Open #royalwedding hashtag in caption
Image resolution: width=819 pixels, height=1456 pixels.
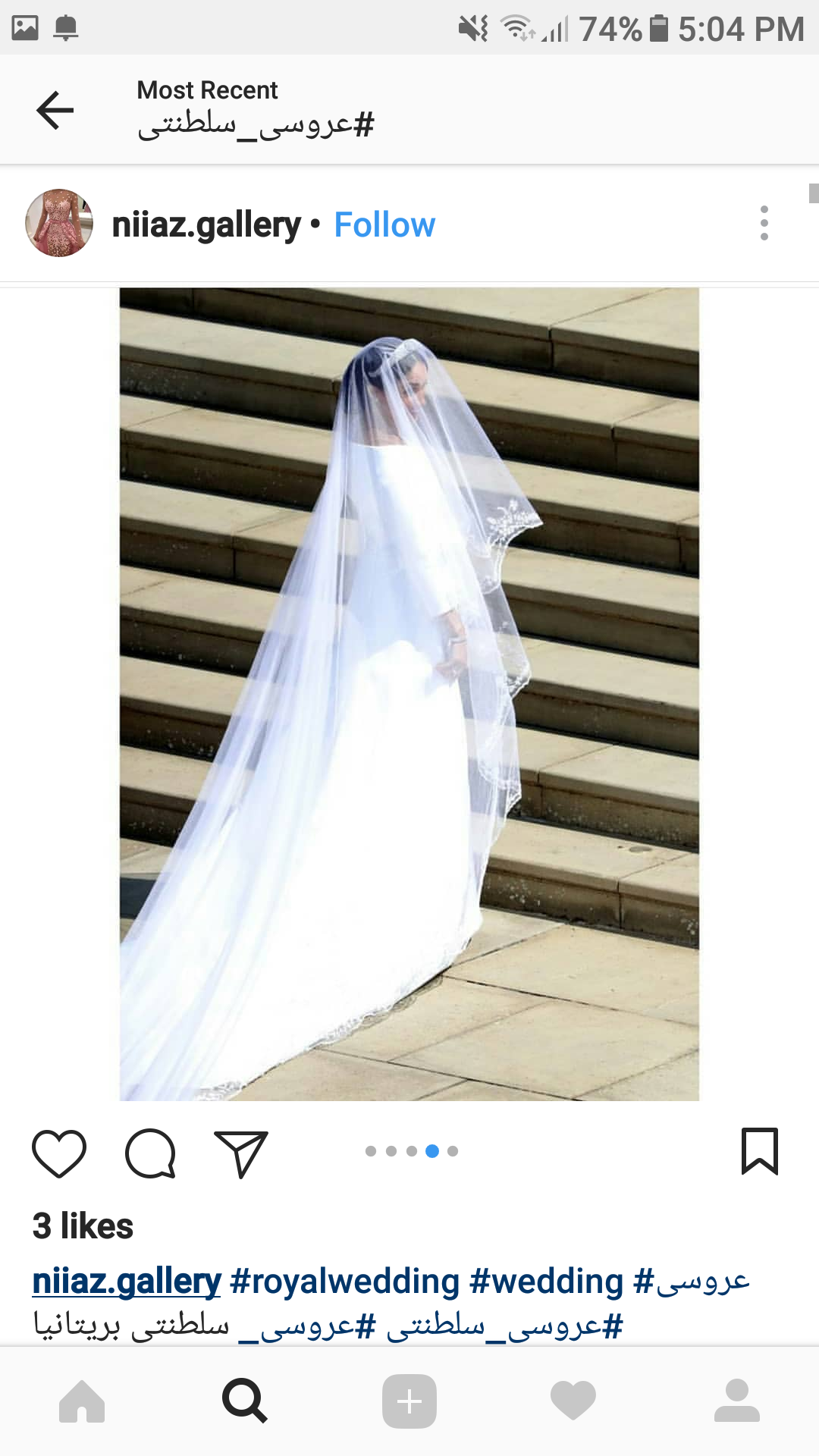click(x=344, y=1282)
